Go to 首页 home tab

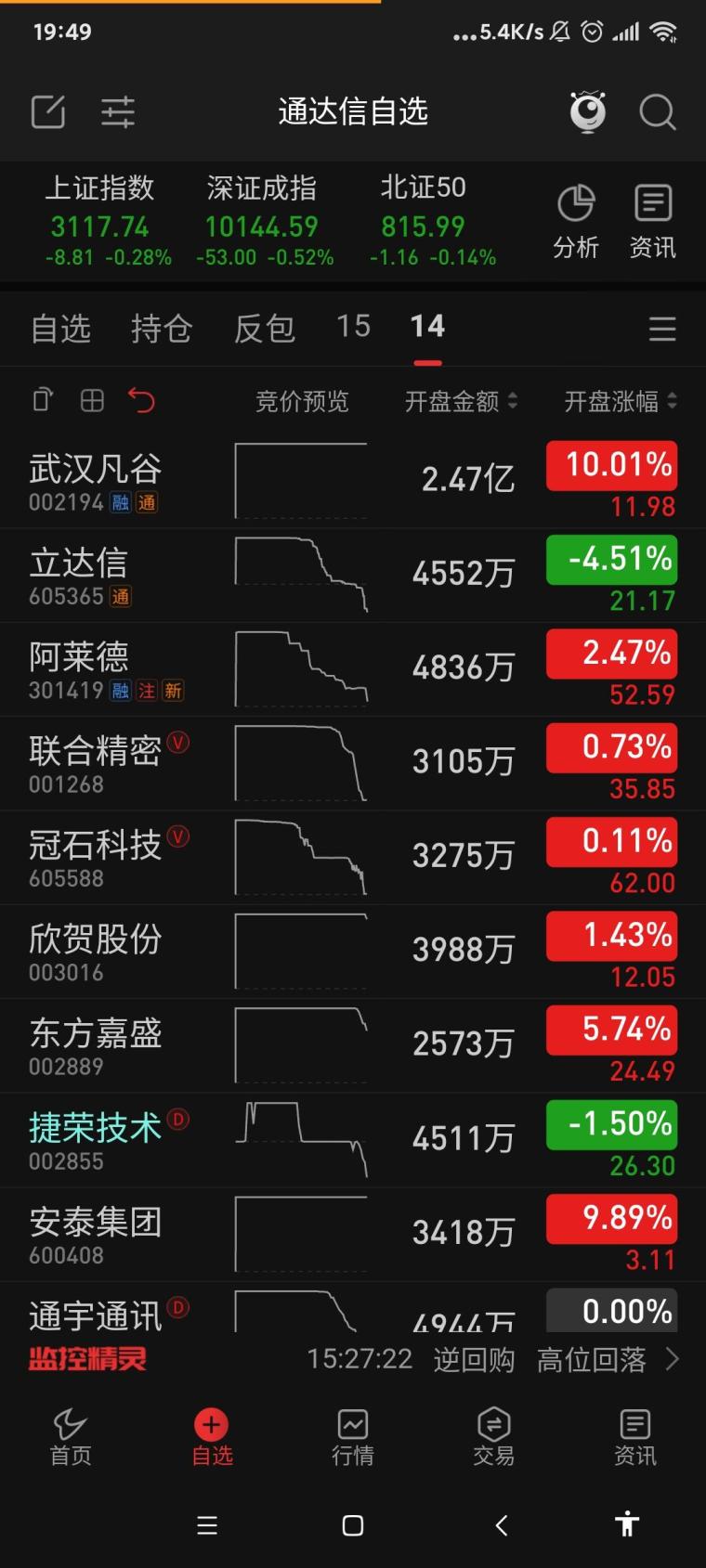[71, 1436]
